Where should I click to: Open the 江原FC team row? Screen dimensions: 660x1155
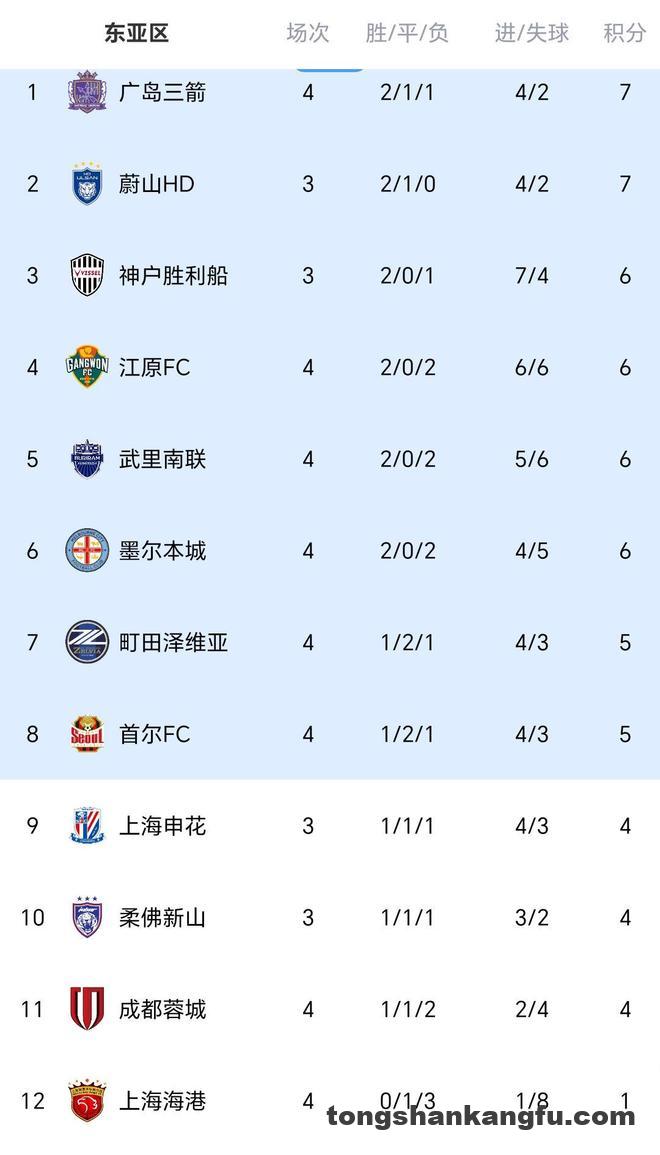tap(154, 368)
